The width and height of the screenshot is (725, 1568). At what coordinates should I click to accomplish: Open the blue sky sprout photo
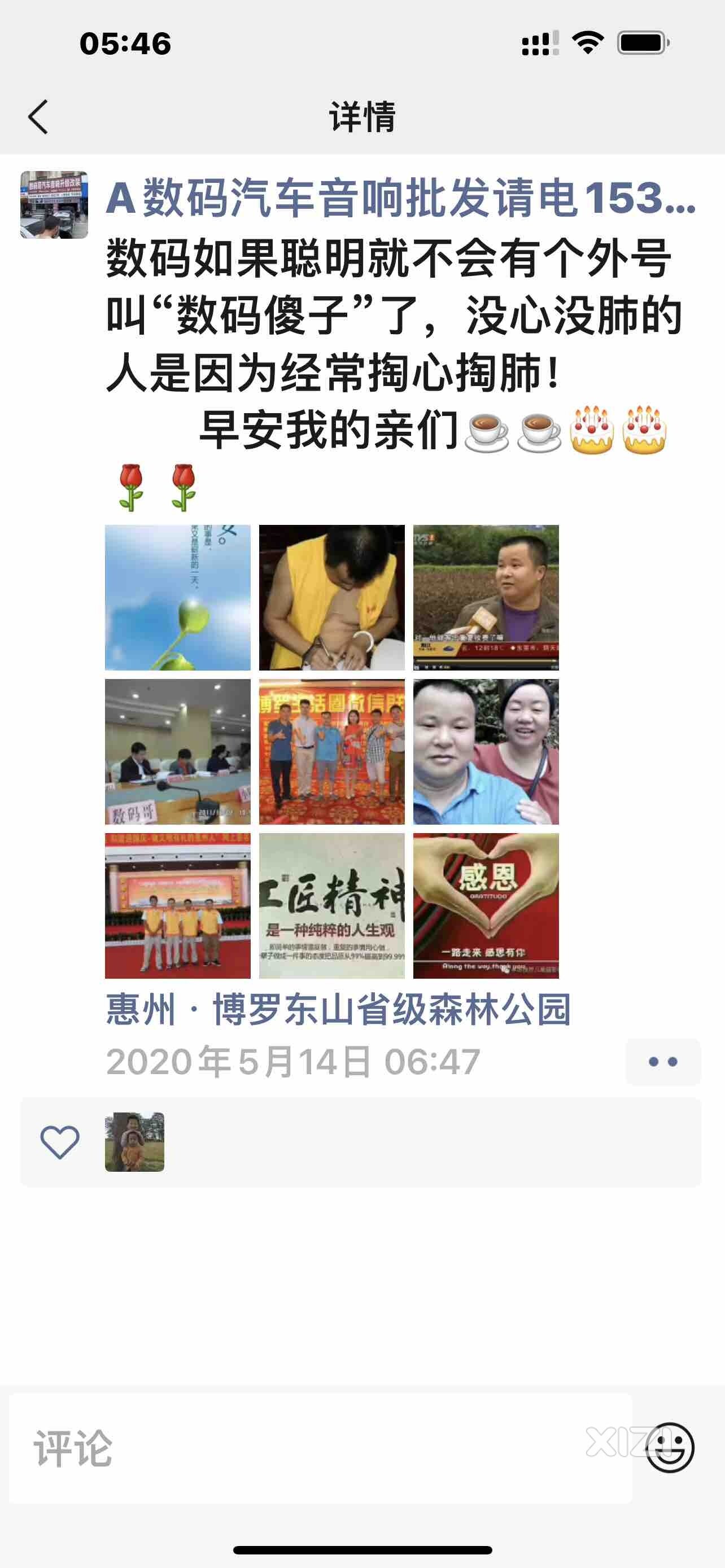(x=177, y=597)
